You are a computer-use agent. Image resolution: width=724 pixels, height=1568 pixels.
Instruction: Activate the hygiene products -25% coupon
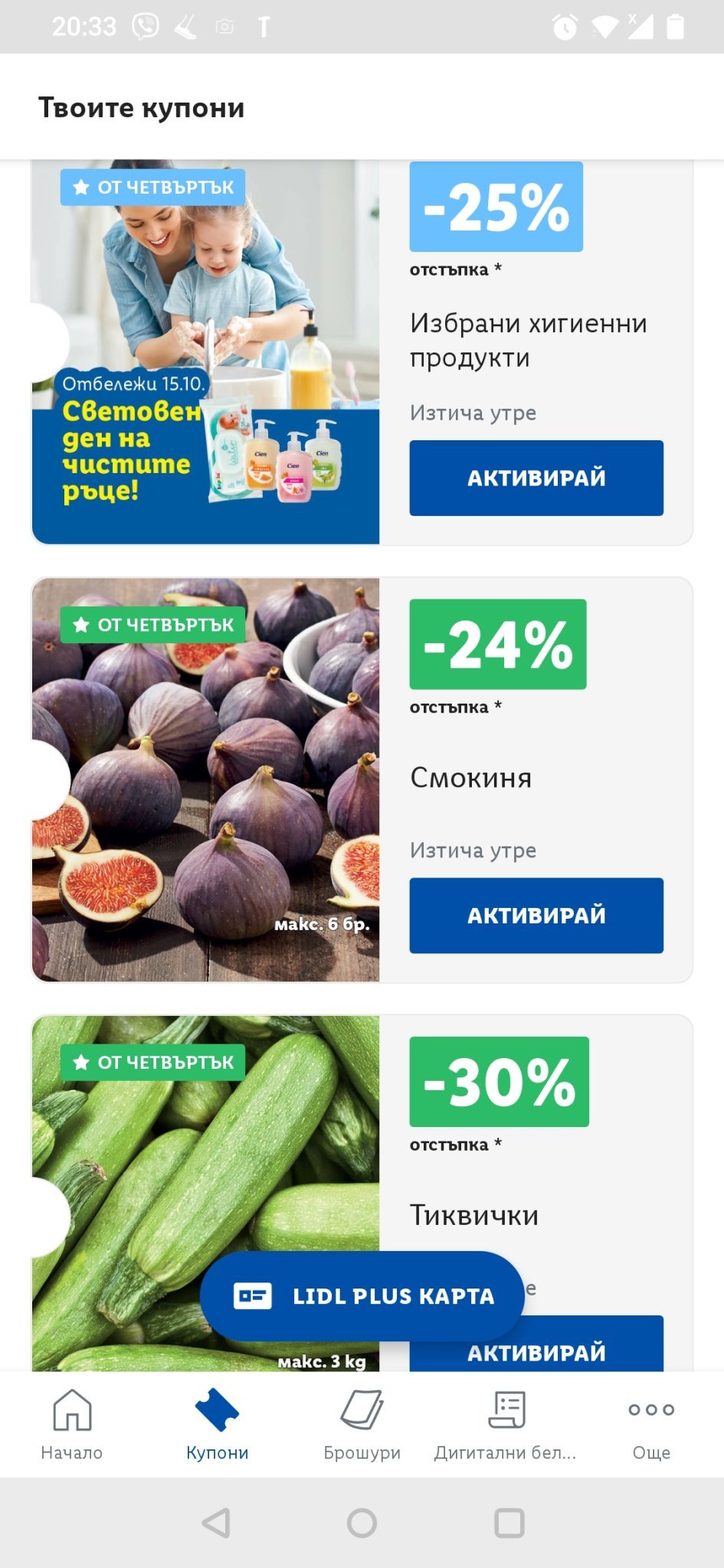click(x=536, y=478)
